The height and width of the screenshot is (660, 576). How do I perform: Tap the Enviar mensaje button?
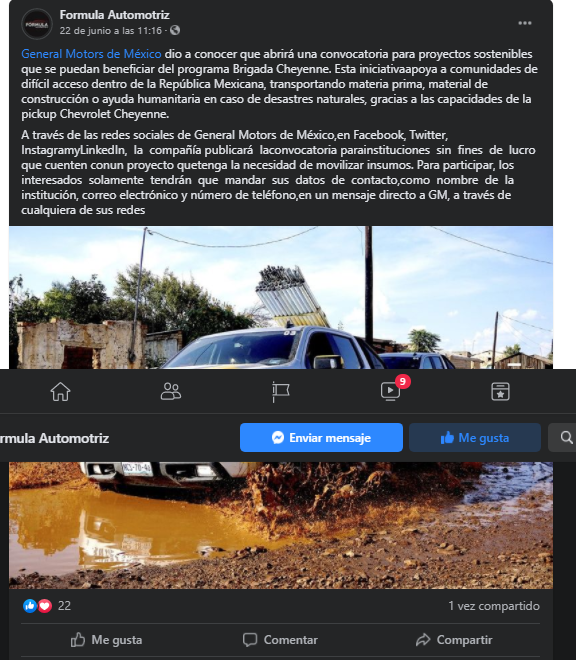321,438
